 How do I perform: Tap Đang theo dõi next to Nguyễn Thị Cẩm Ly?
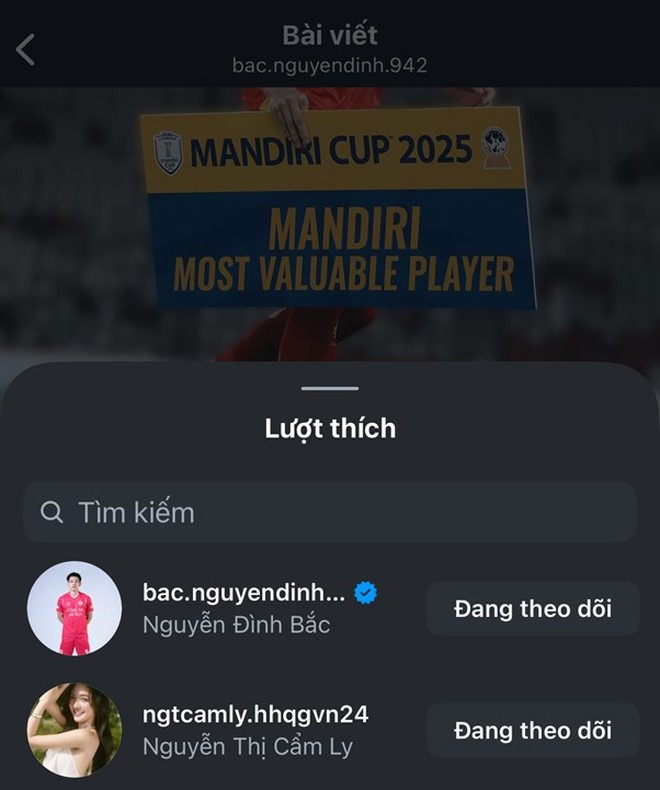[532, 730]
